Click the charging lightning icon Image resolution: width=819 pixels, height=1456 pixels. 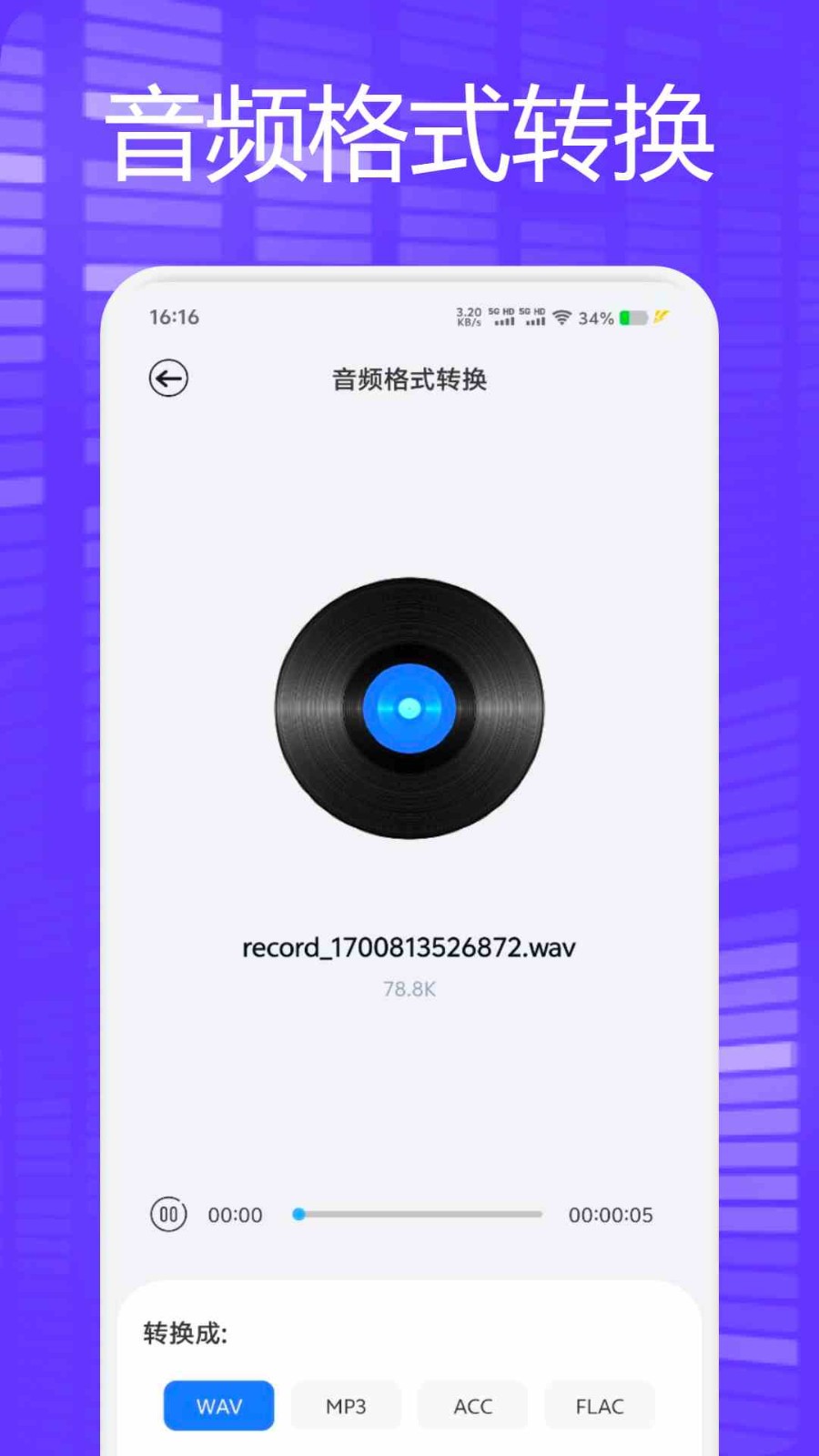pos(661,316)
